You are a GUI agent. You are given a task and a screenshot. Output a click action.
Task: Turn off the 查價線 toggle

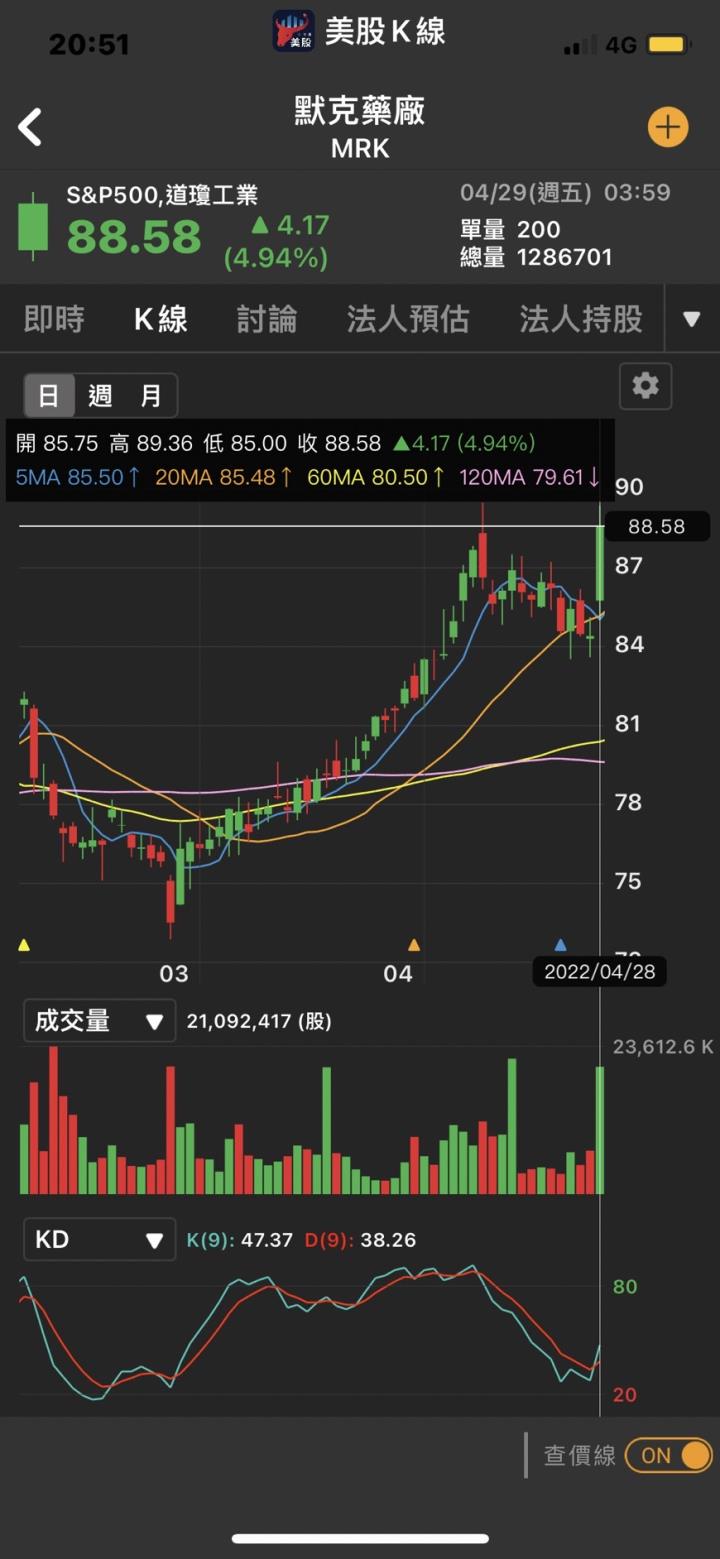coord(669,1455)
